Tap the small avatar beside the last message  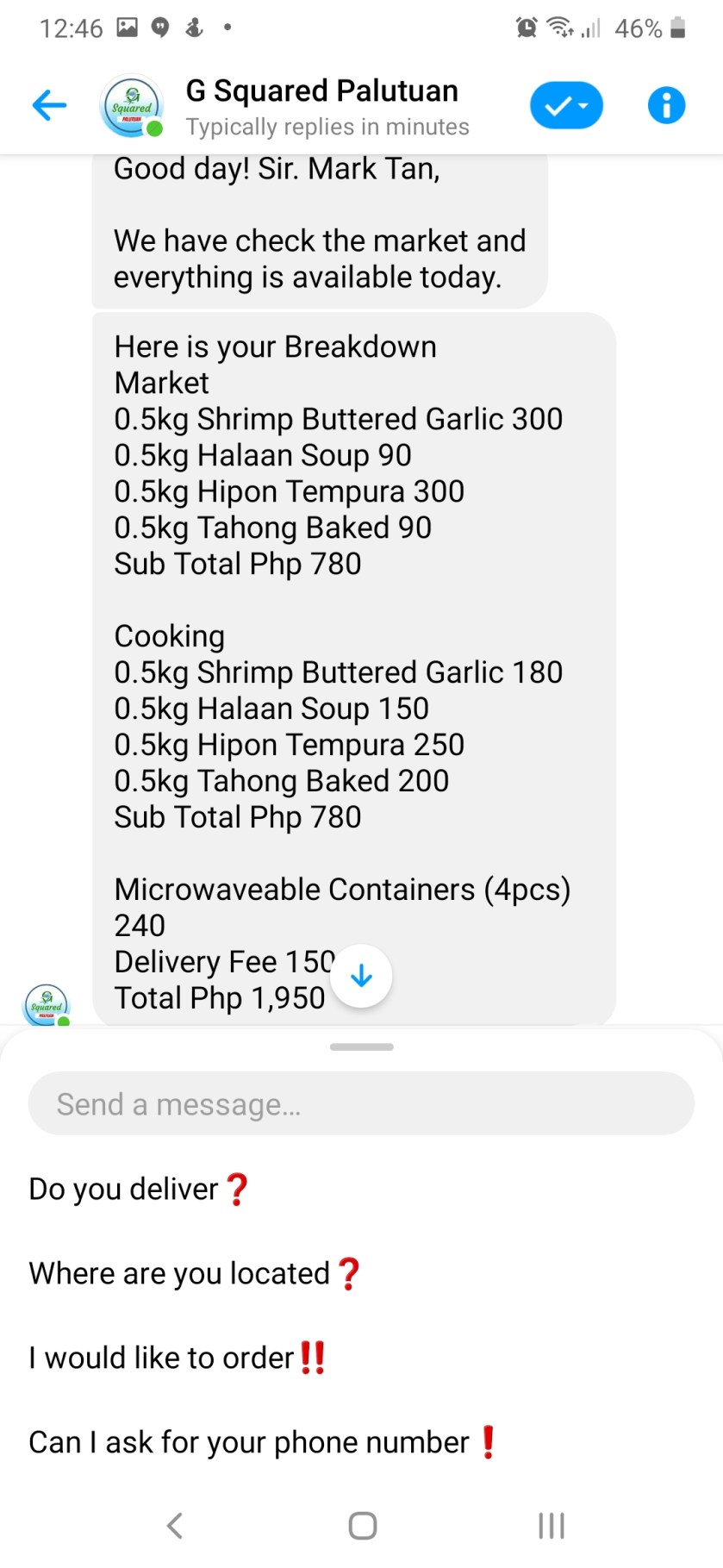pos(47,1004)
